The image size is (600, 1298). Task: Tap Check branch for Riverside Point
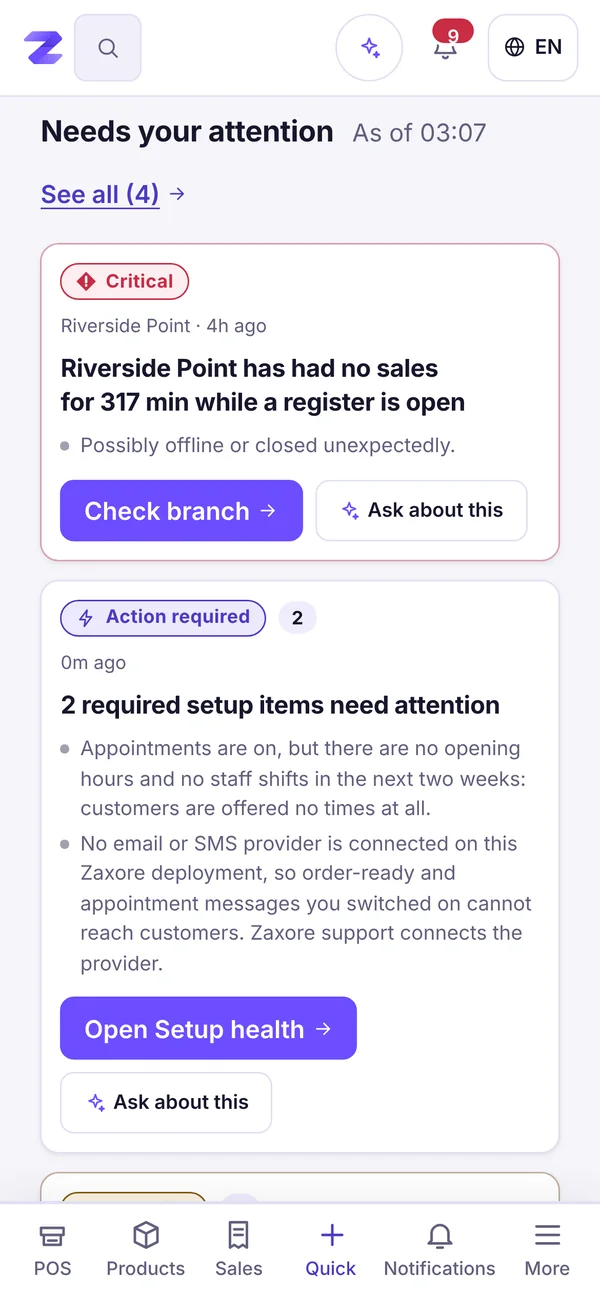click(x=181, y=511)
